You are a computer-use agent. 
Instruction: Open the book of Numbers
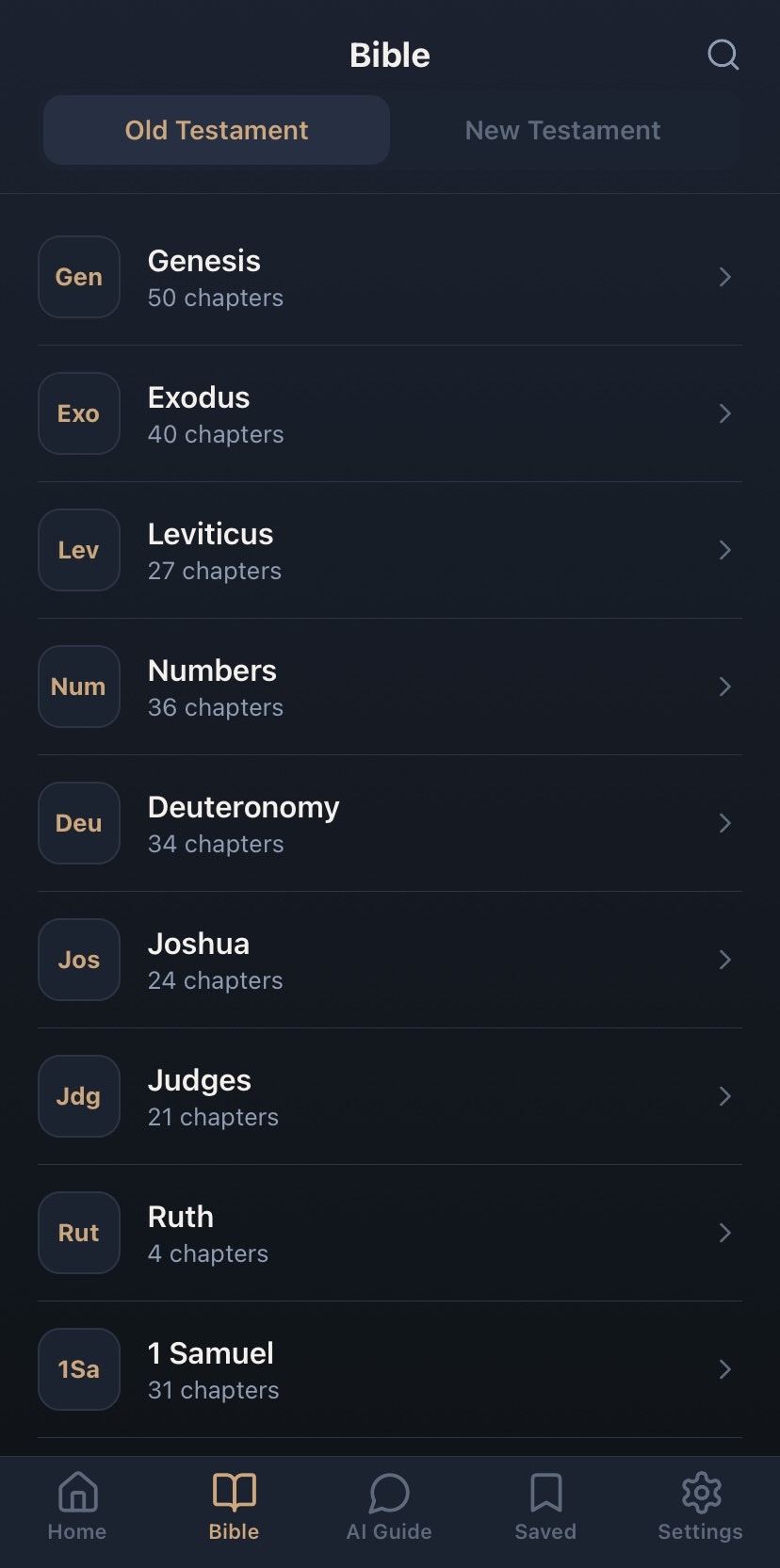390,687
